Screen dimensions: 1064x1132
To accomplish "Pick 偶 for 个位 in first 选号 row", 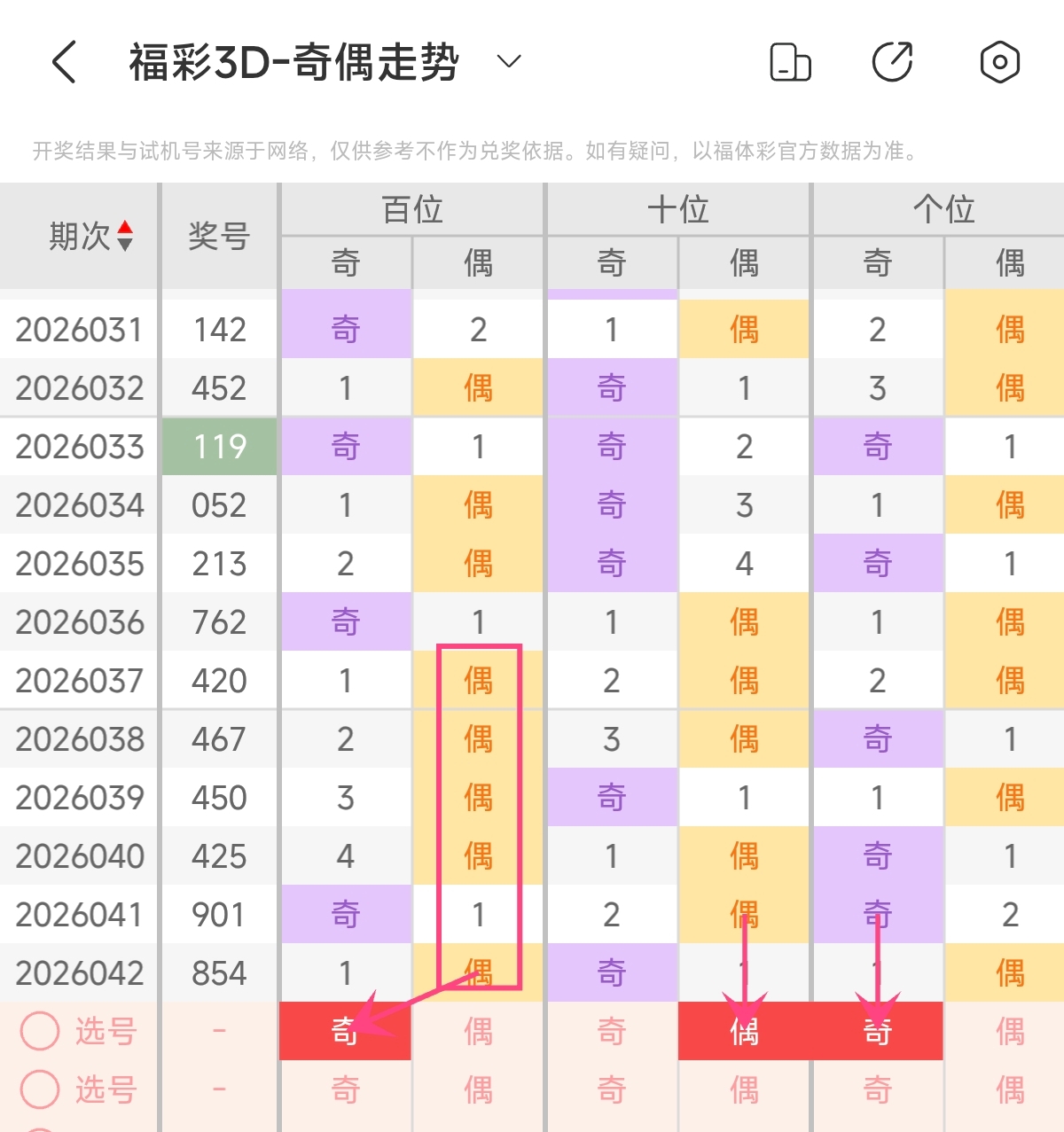I will 1010,1031.
